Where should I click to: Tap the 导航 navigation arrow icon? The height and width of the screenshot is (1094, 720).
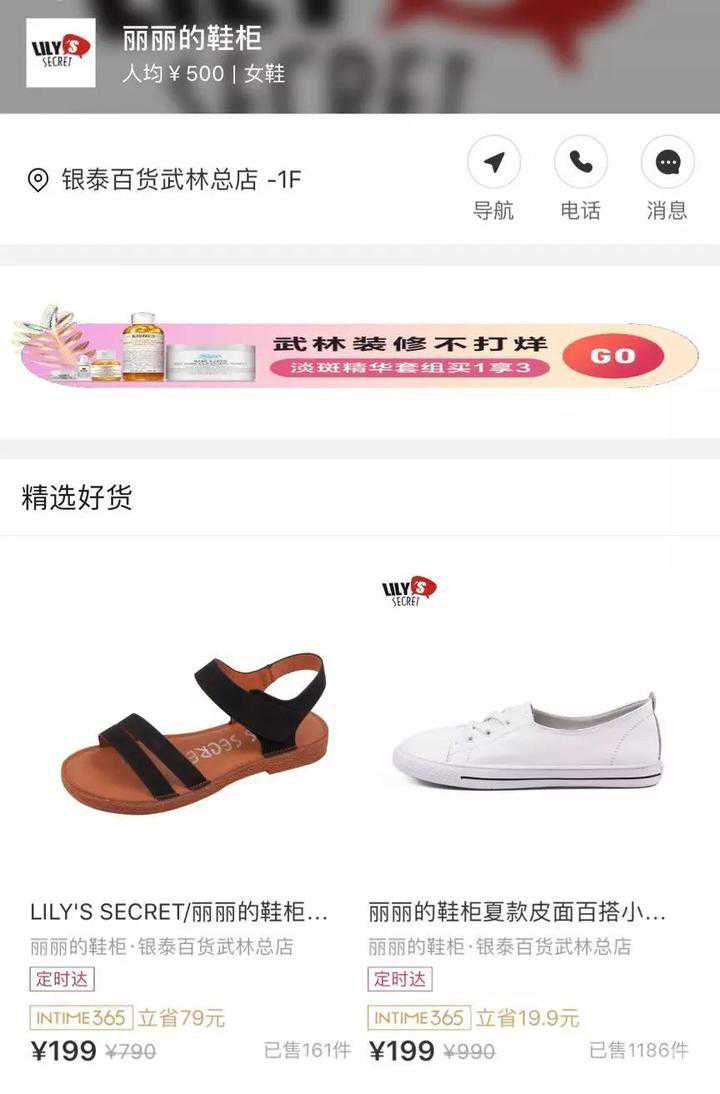494,163
